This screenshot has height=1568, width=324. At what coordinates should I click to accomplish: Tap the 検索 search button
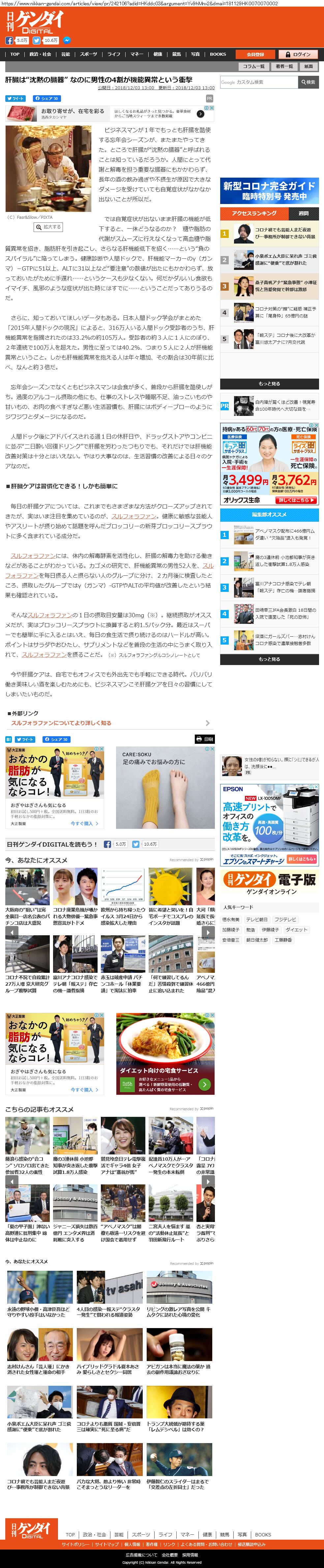308,82
